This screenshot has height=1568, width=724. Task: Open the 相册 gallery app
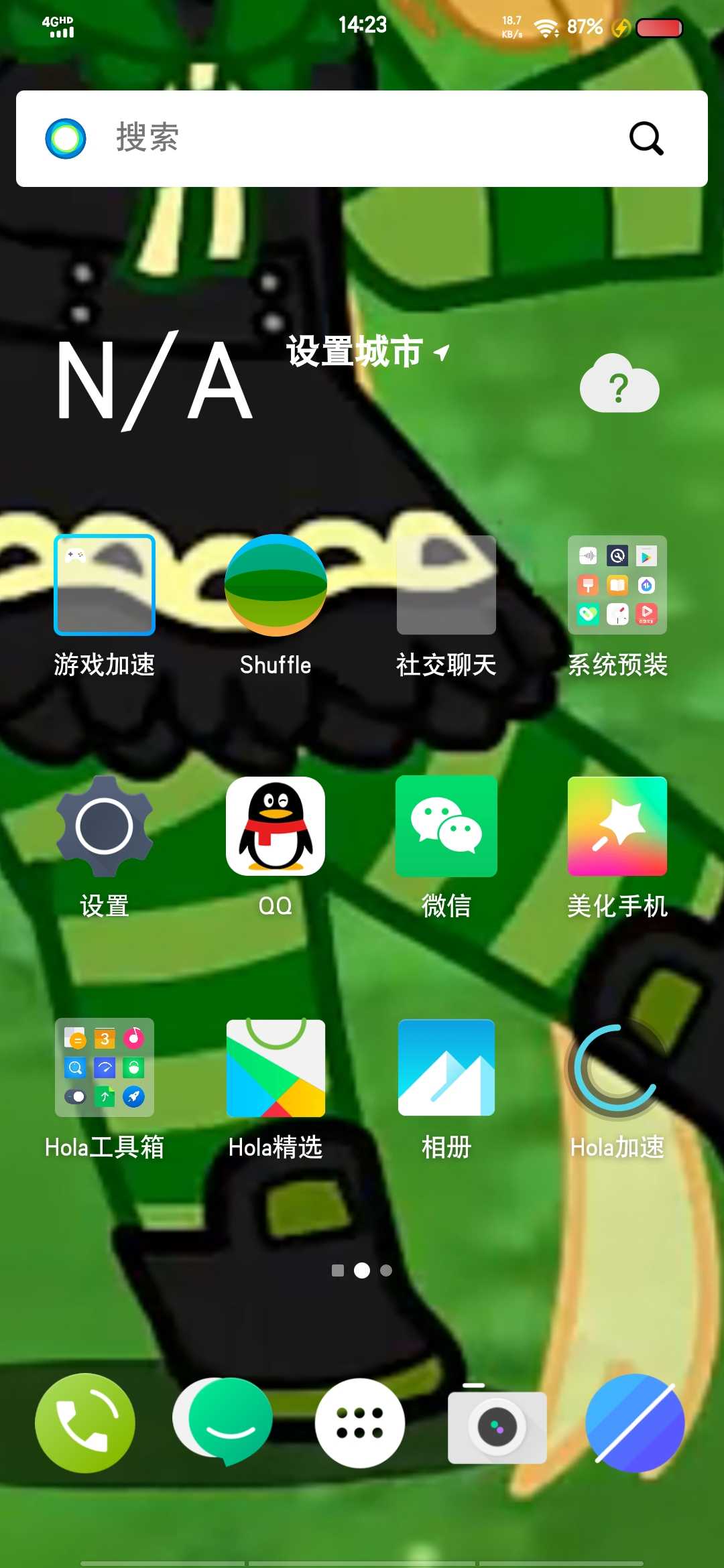(x=446, y=1067)
